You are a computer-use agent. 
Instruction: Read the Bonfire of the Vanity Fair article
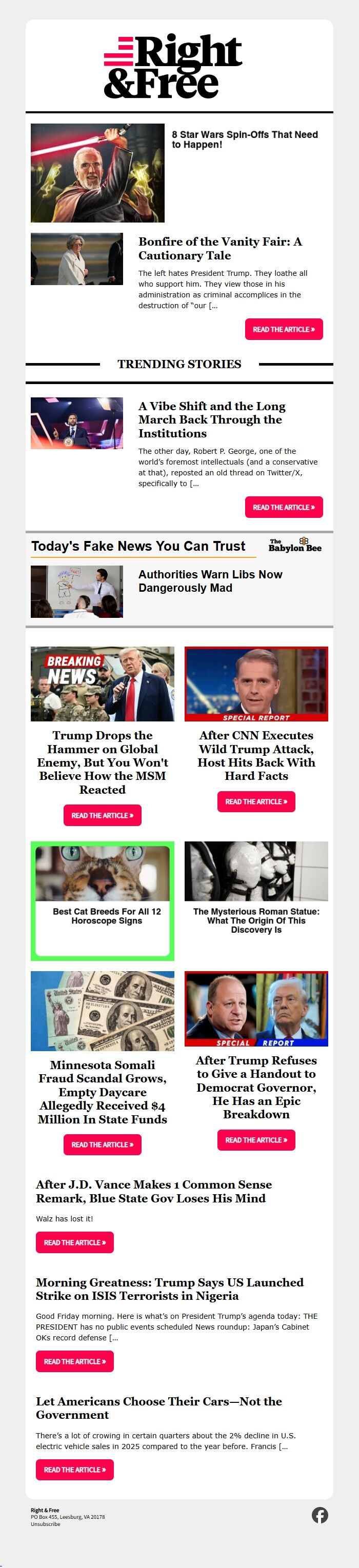click(x=284, y=329)
